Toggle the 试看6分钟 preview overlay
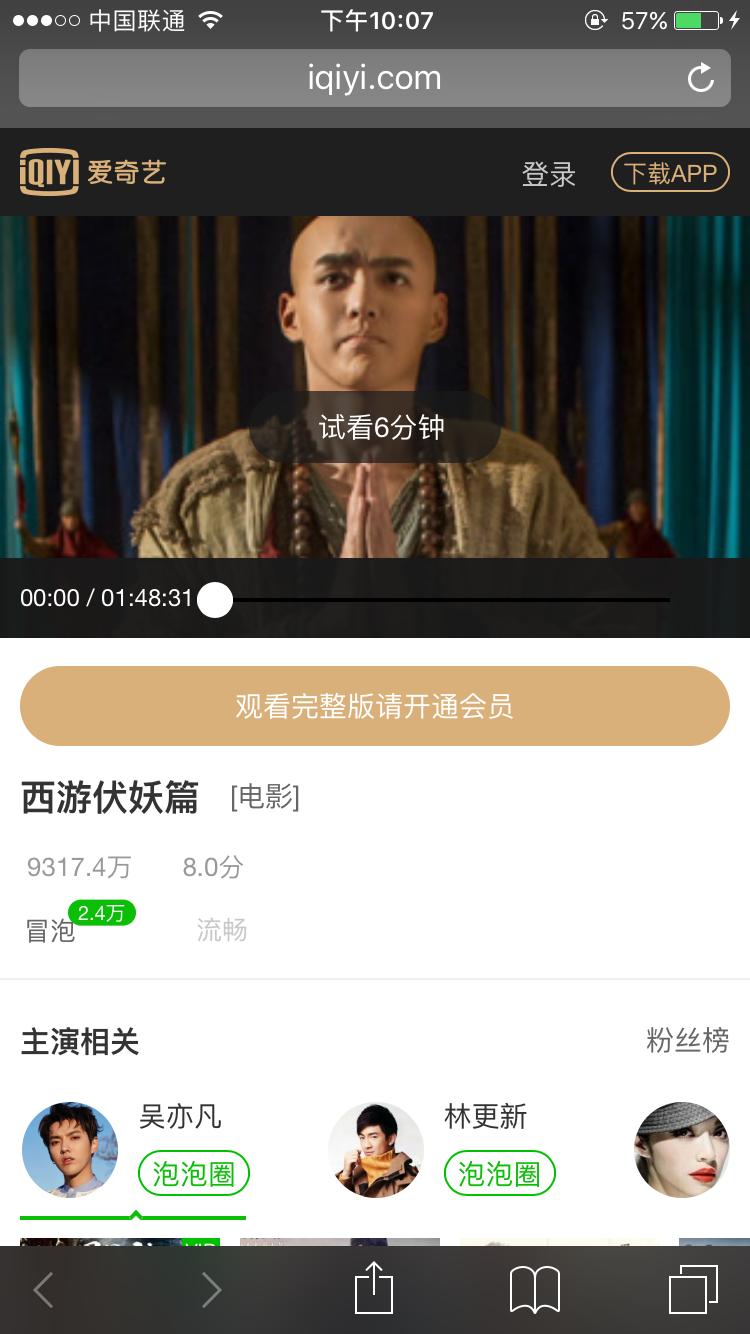Viewport: 750px width, 1334px height. (x=375, y=426)
